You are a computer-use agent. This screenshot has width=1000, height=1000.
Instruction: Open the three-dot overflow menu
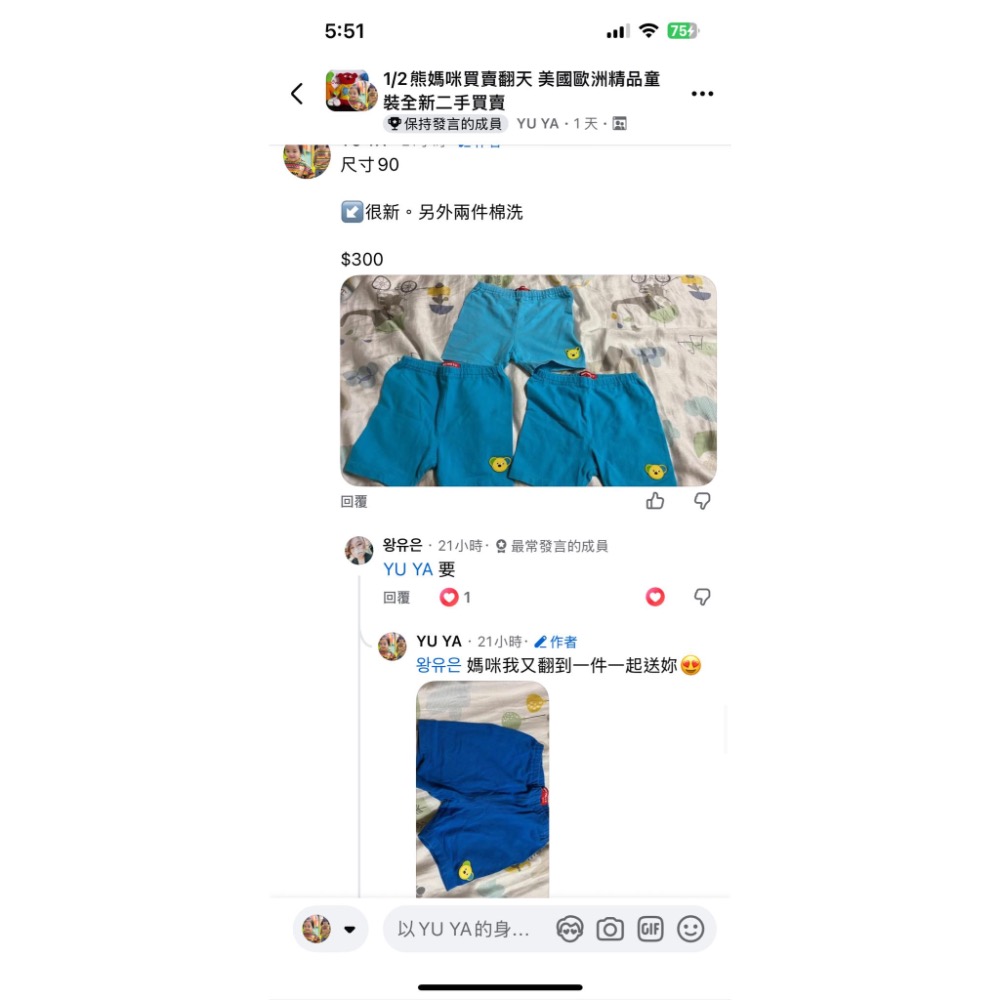702,94
